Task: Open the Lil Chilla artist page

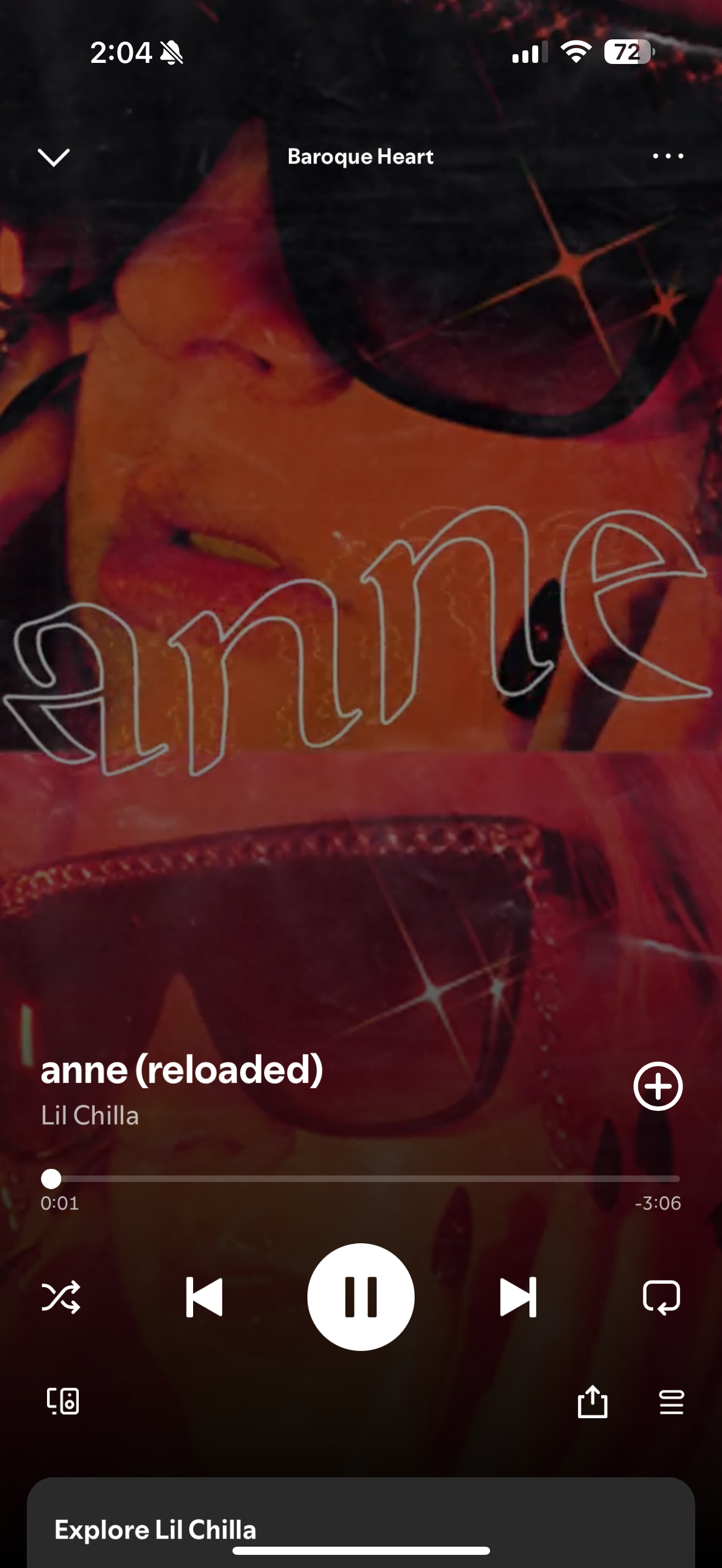Action: click(90, 1116)
